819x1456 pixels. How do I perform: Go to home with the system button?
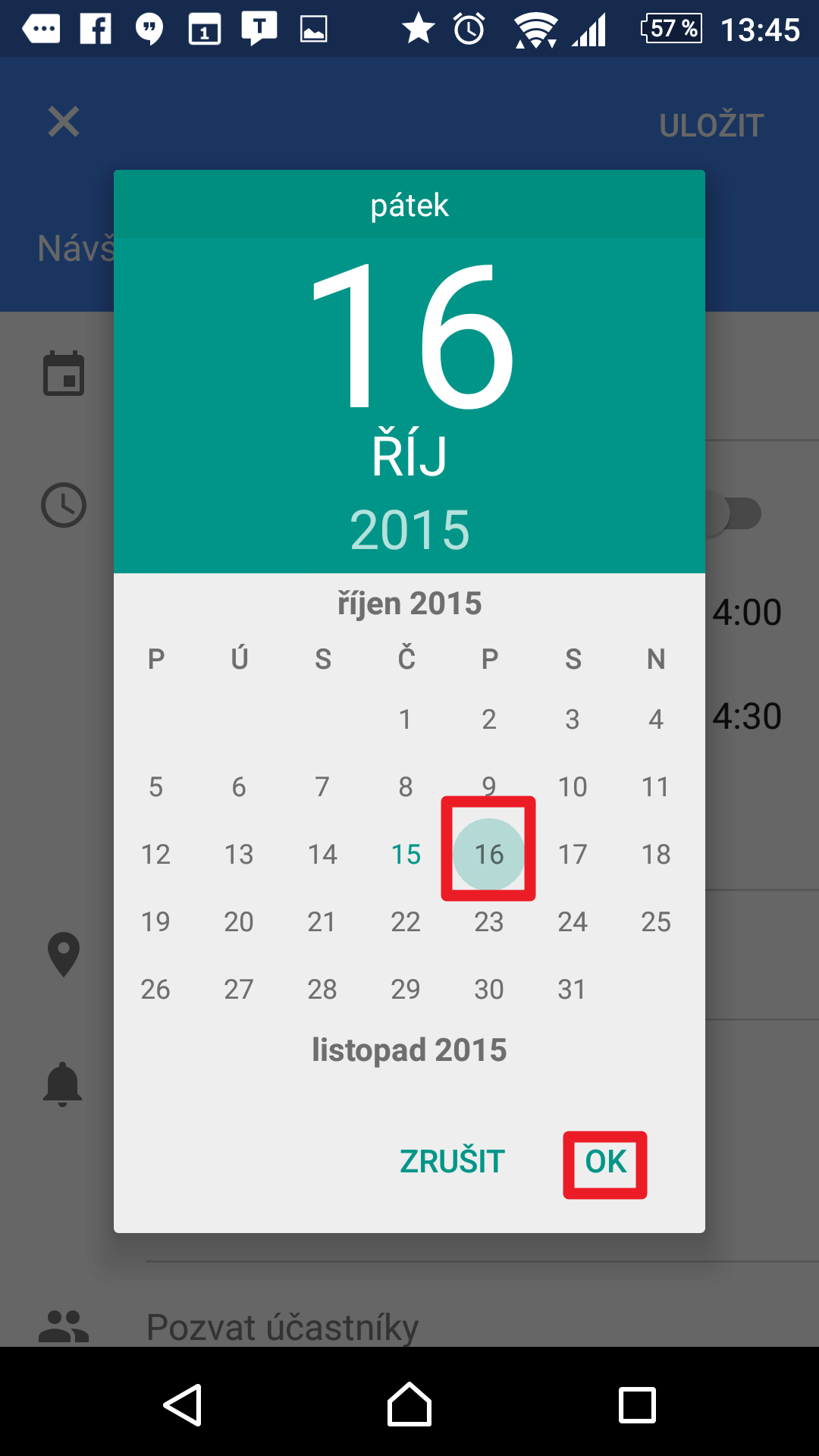pos(409,1405)
